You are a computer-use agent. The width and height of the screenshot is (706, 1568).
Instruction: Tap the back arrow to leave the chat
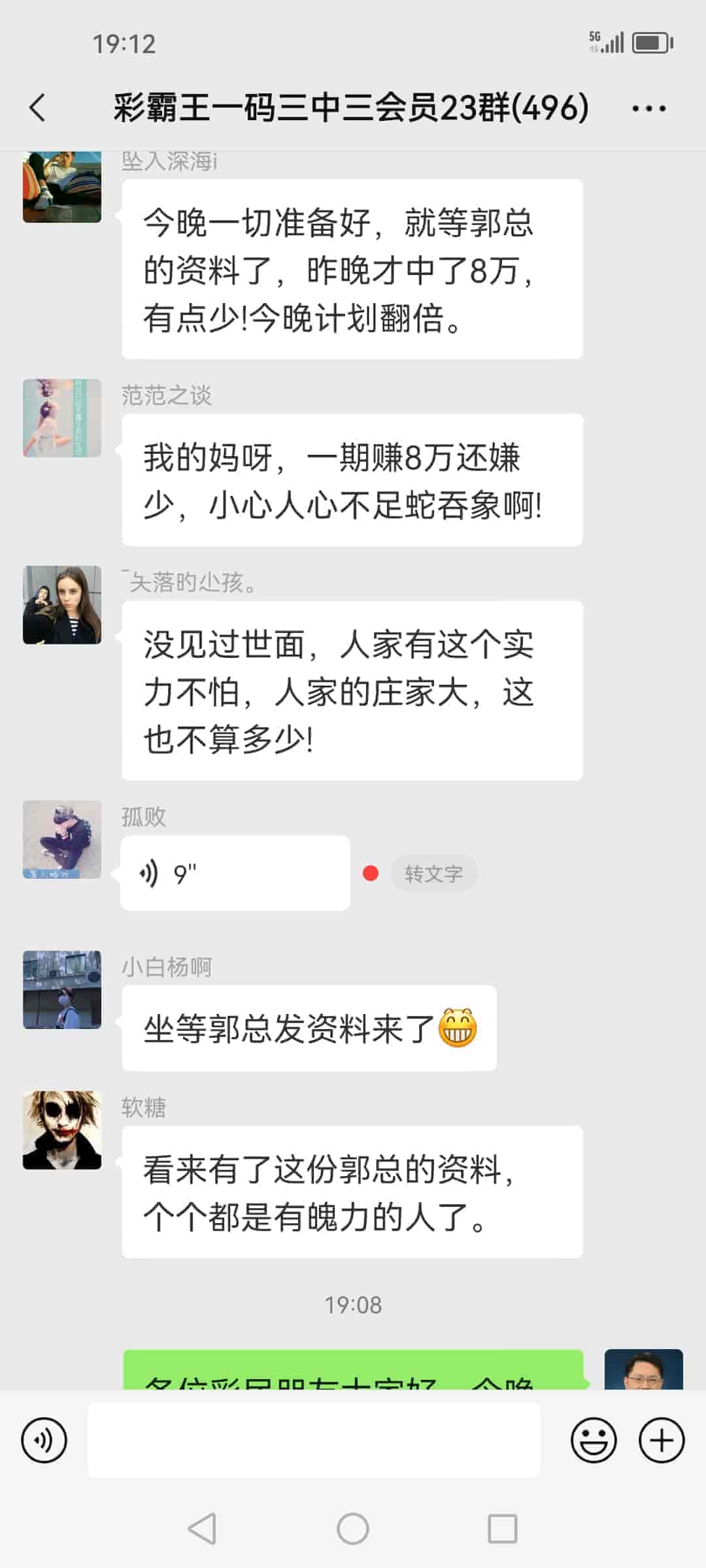pos(37,108)
